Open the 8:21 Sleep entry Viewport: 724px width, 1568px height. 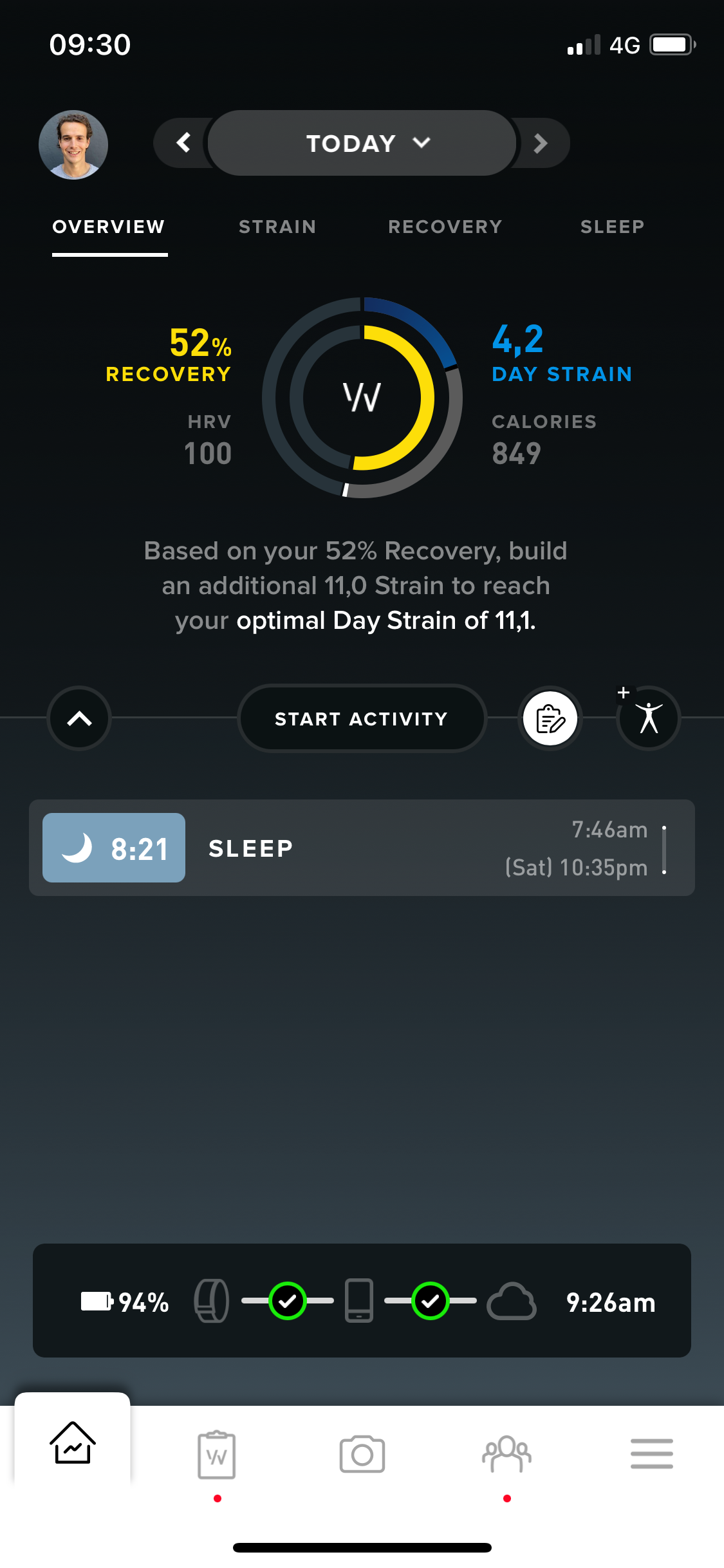point(362,848)
